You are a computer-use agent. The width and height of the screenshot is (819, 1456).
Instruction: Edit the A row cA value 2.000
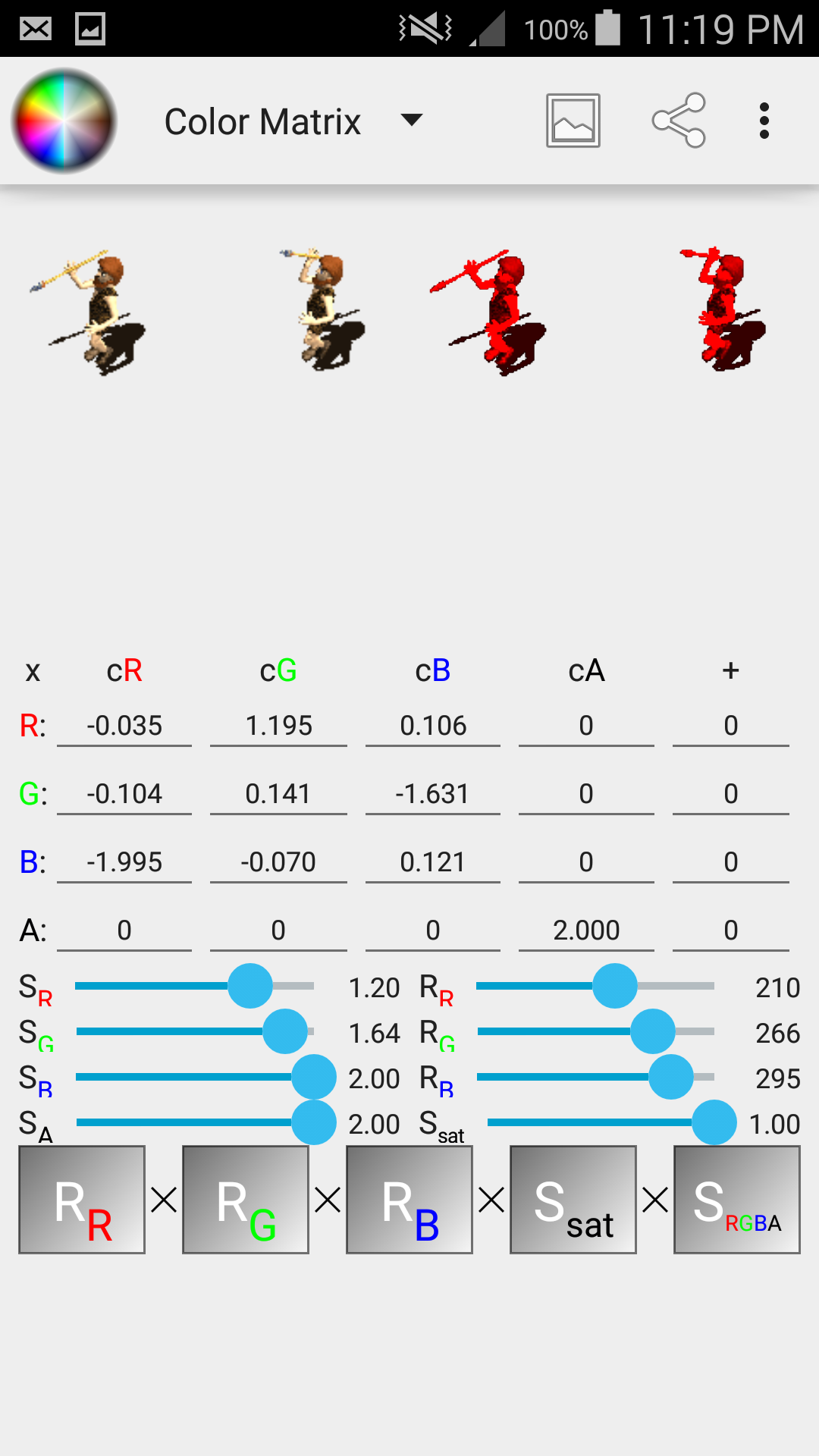click(586, 930)
